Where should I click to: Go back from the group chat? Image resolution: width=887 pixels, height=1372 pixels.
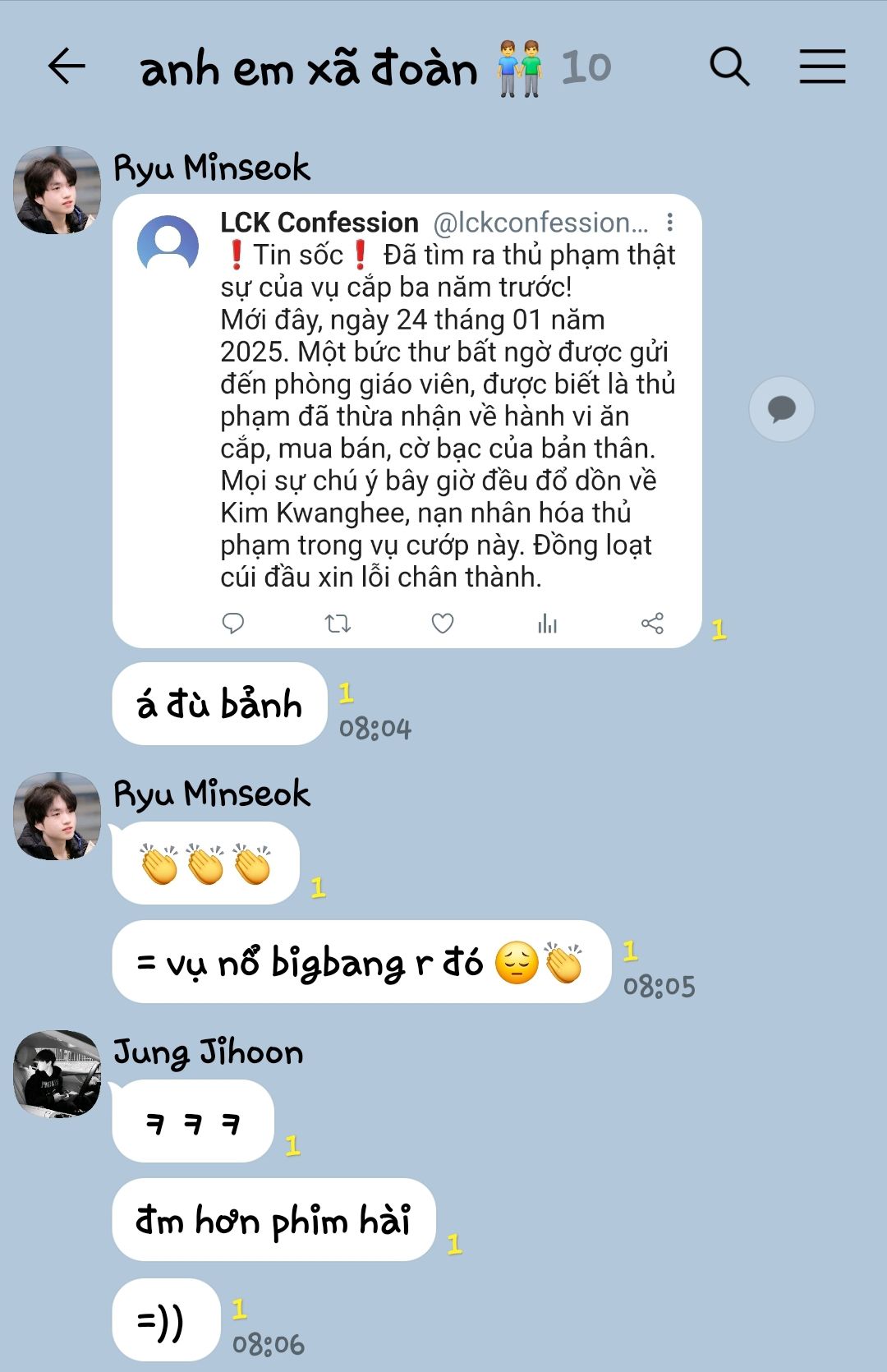pos(67,67)
